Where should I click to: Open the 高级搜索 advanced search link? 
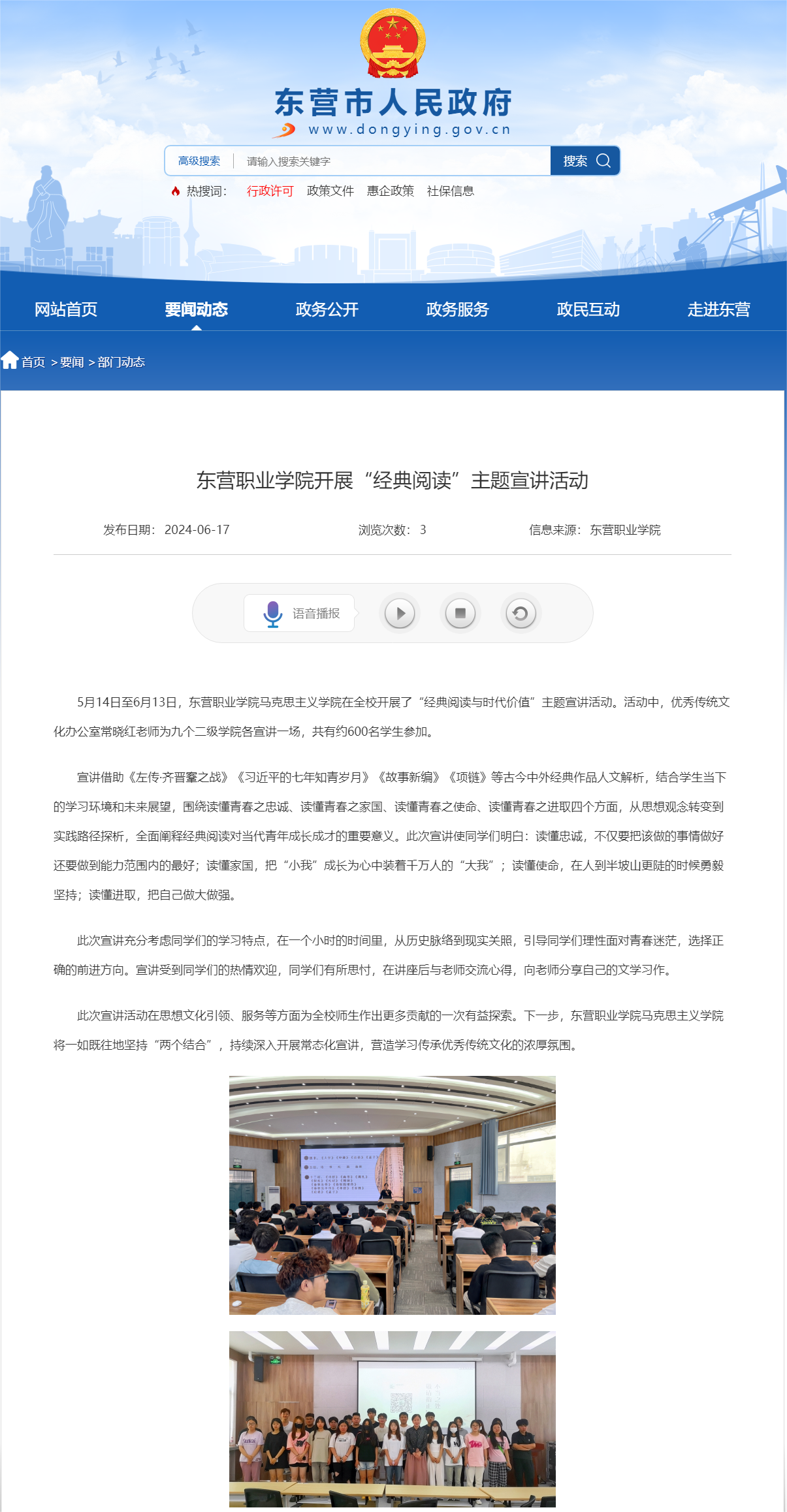point(199,161)
